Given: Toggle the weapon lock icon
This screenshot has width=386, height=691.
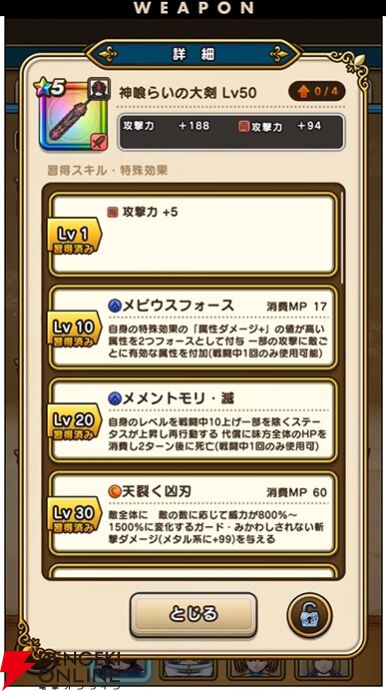Looking at the screenshot, I should 309,615.
